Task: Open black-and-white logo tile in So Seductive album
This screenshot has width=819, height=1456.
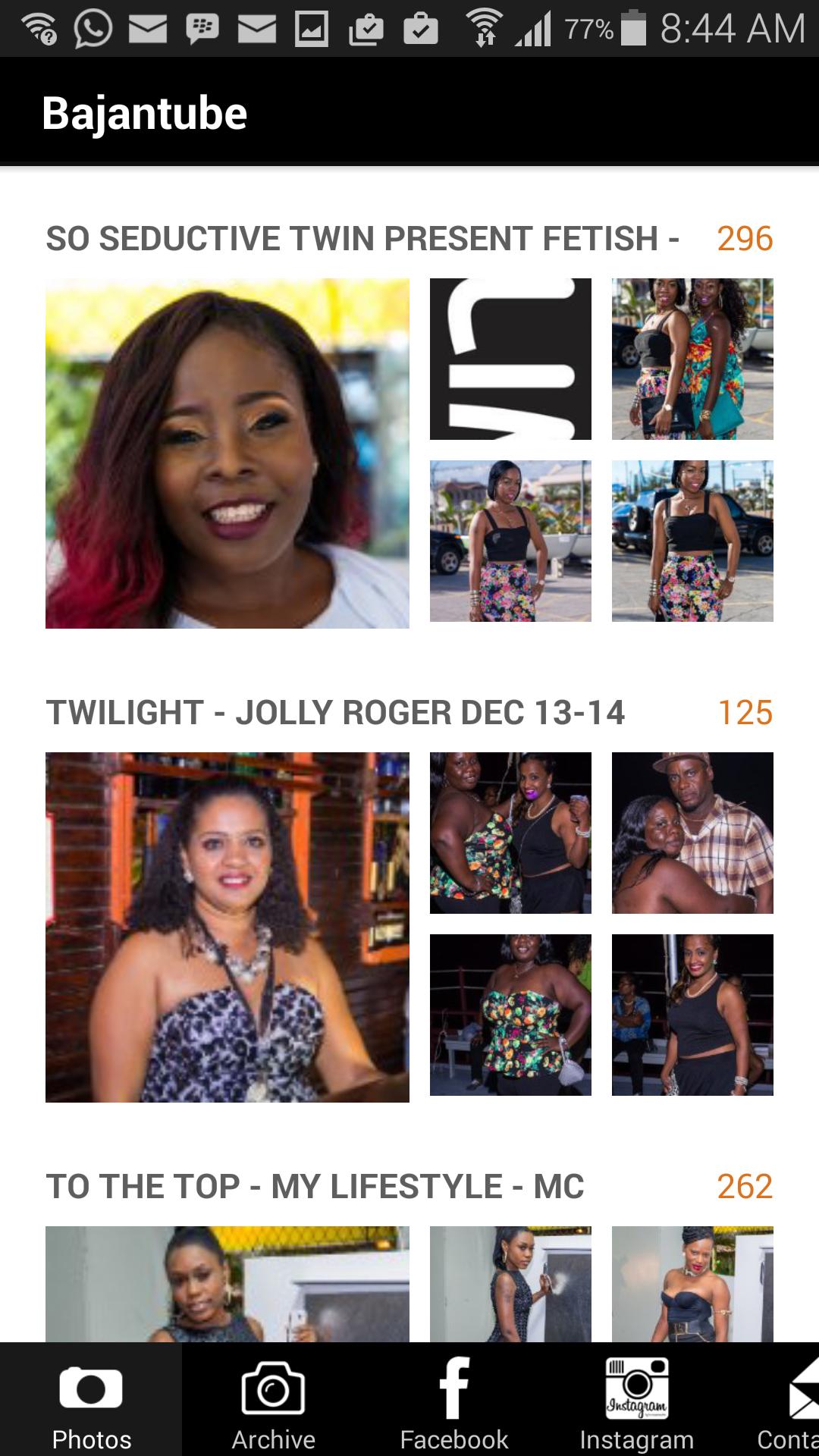Action: point(510,359)
